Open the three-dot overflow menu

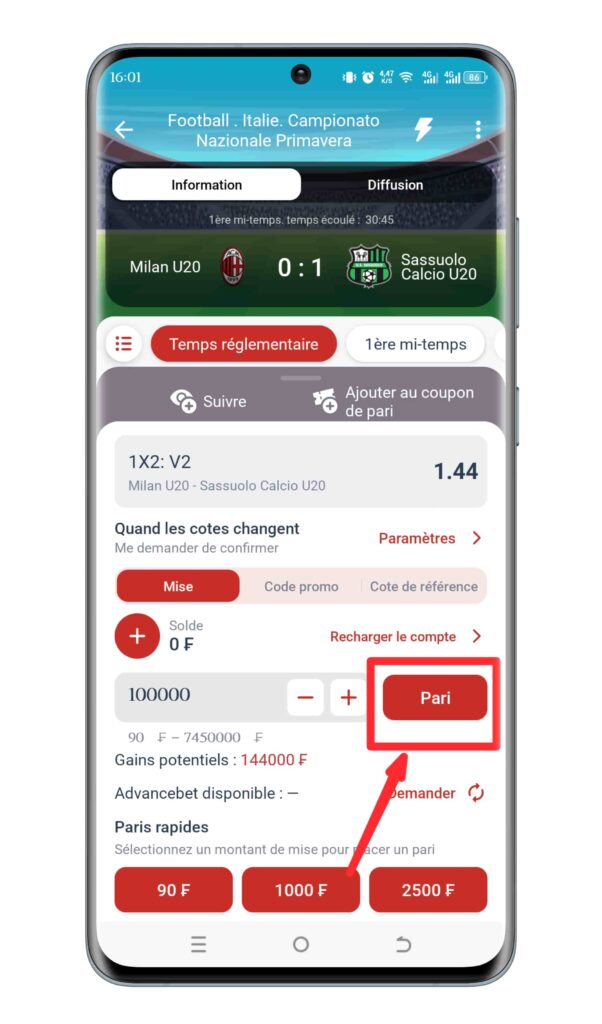(478, 130)
